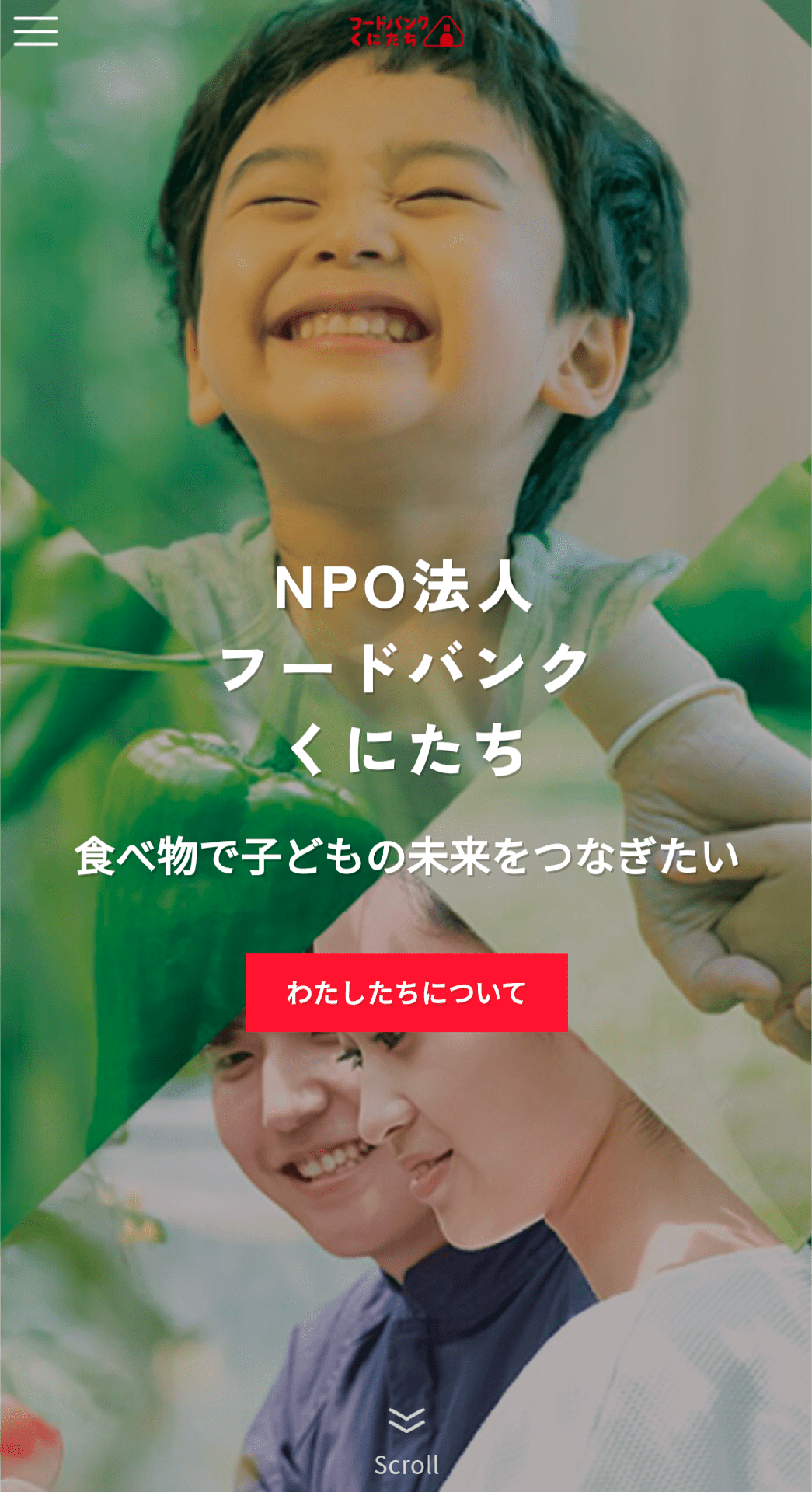Tap the わたしたちについて button

406,992
